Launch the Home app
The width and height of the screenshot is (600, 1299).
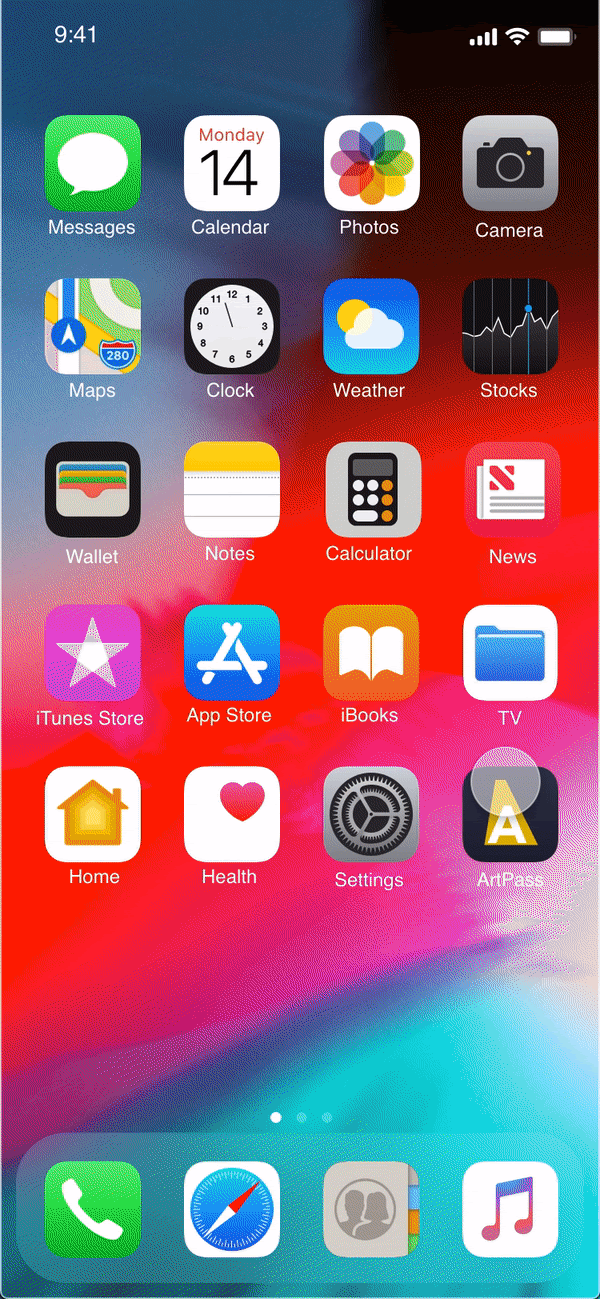(92, 814)
